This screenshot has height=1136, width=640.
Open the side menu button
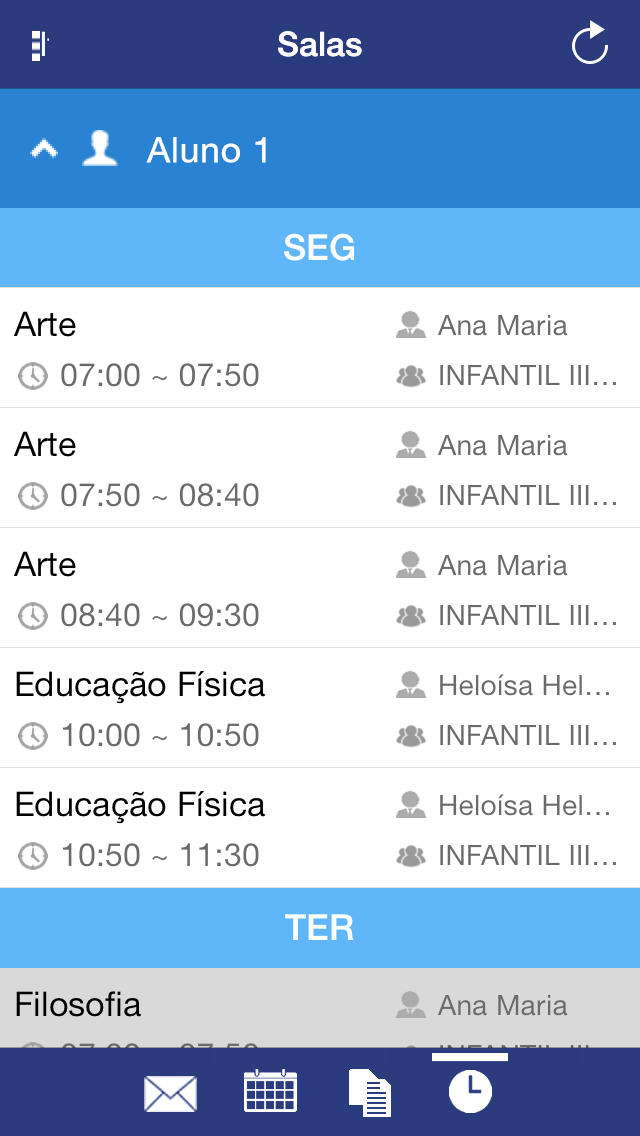point(39,46)
